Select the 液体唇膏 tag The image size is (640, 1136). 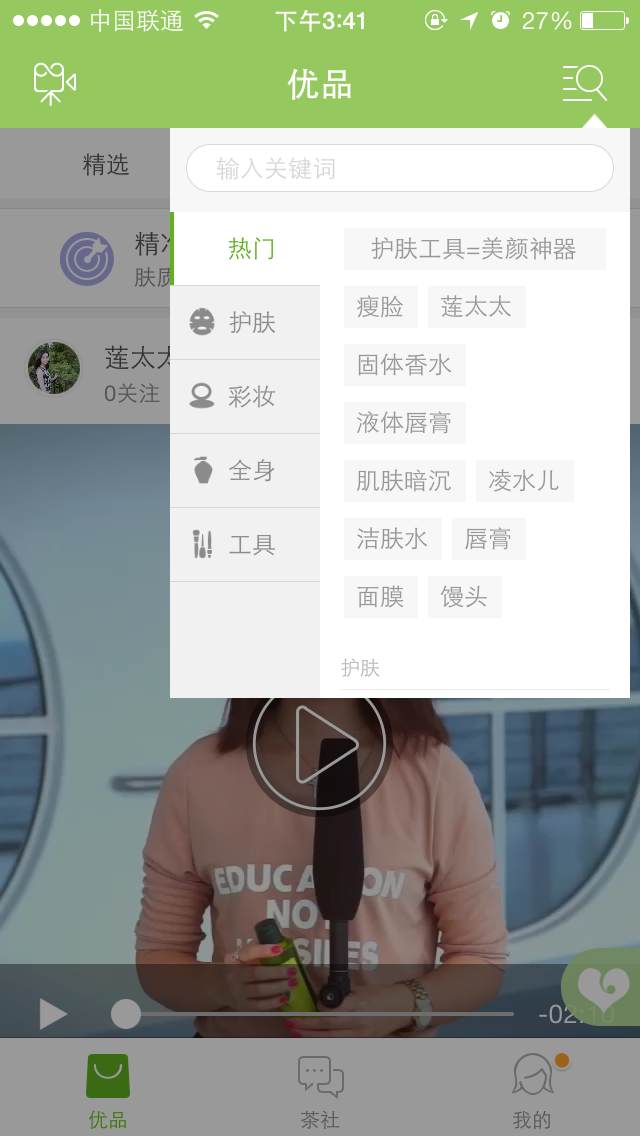point(404,422)
